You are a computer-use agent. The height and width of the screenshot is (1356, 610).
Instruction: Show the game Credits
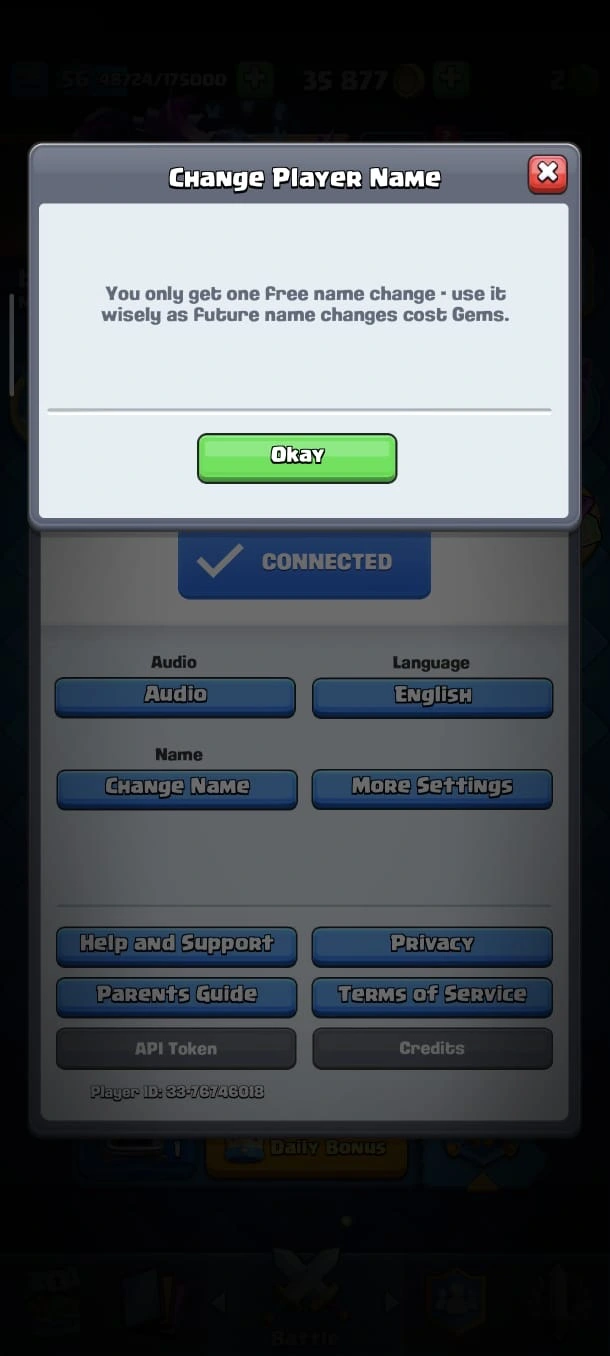point(432,1049)
